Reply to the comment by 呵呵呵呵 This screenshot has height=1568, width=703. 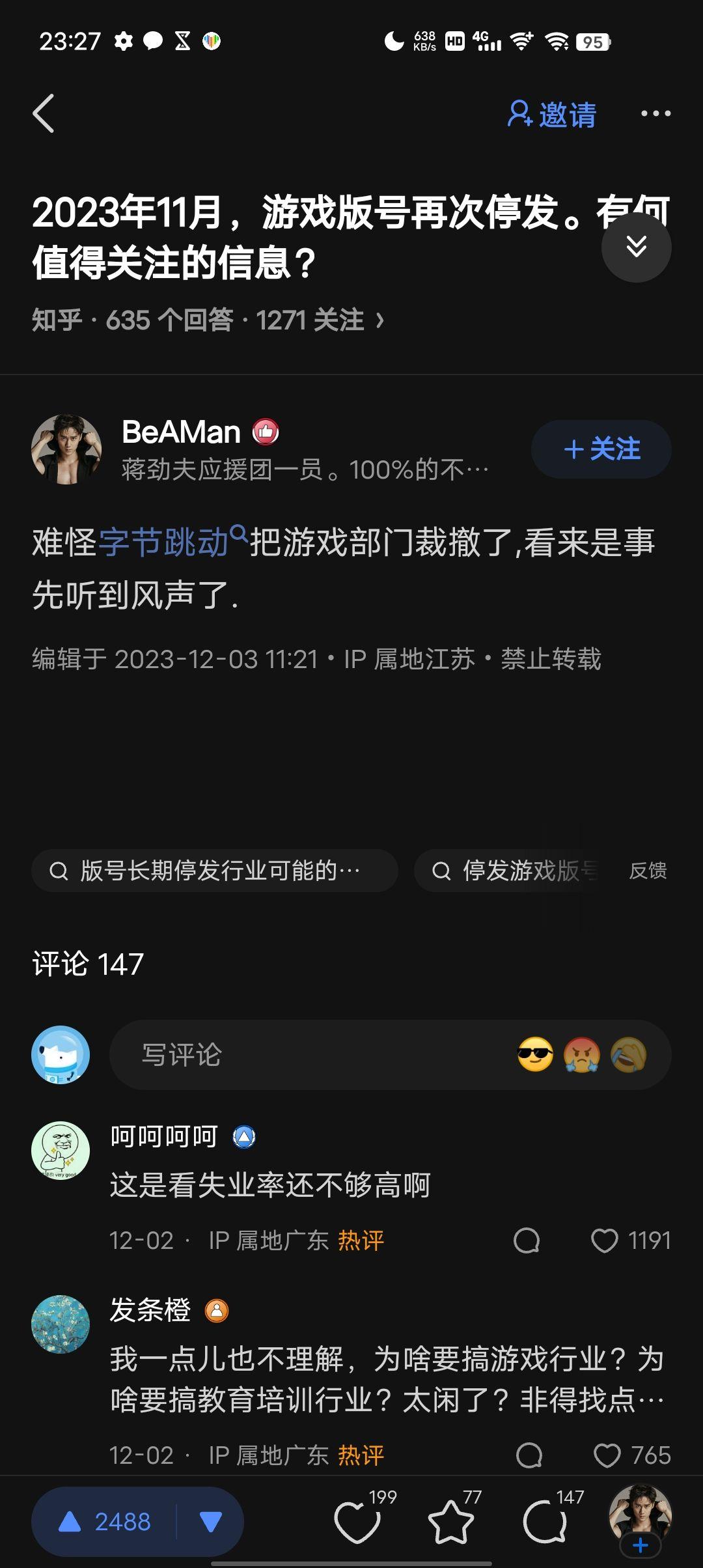[527, 1240]
